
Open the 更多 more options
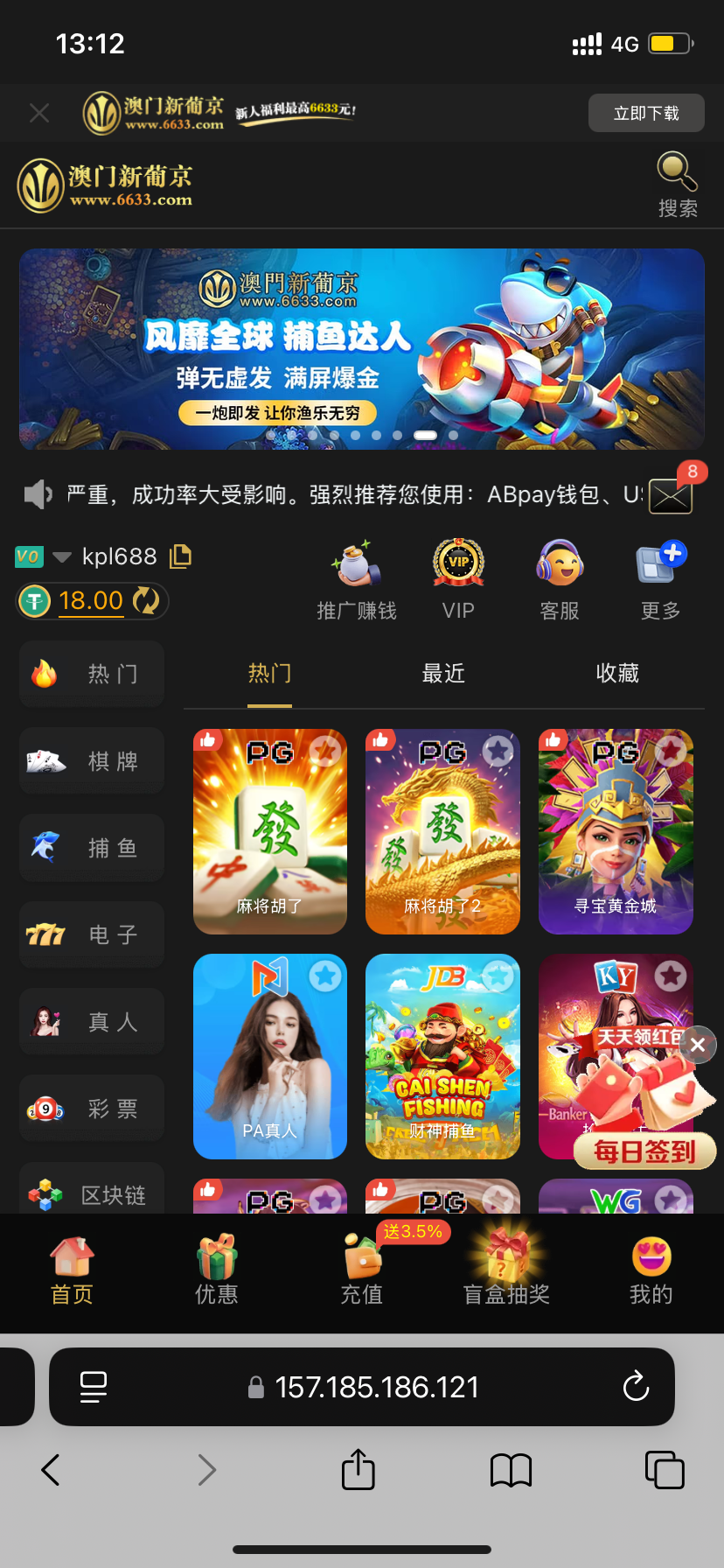pos(661,579)
